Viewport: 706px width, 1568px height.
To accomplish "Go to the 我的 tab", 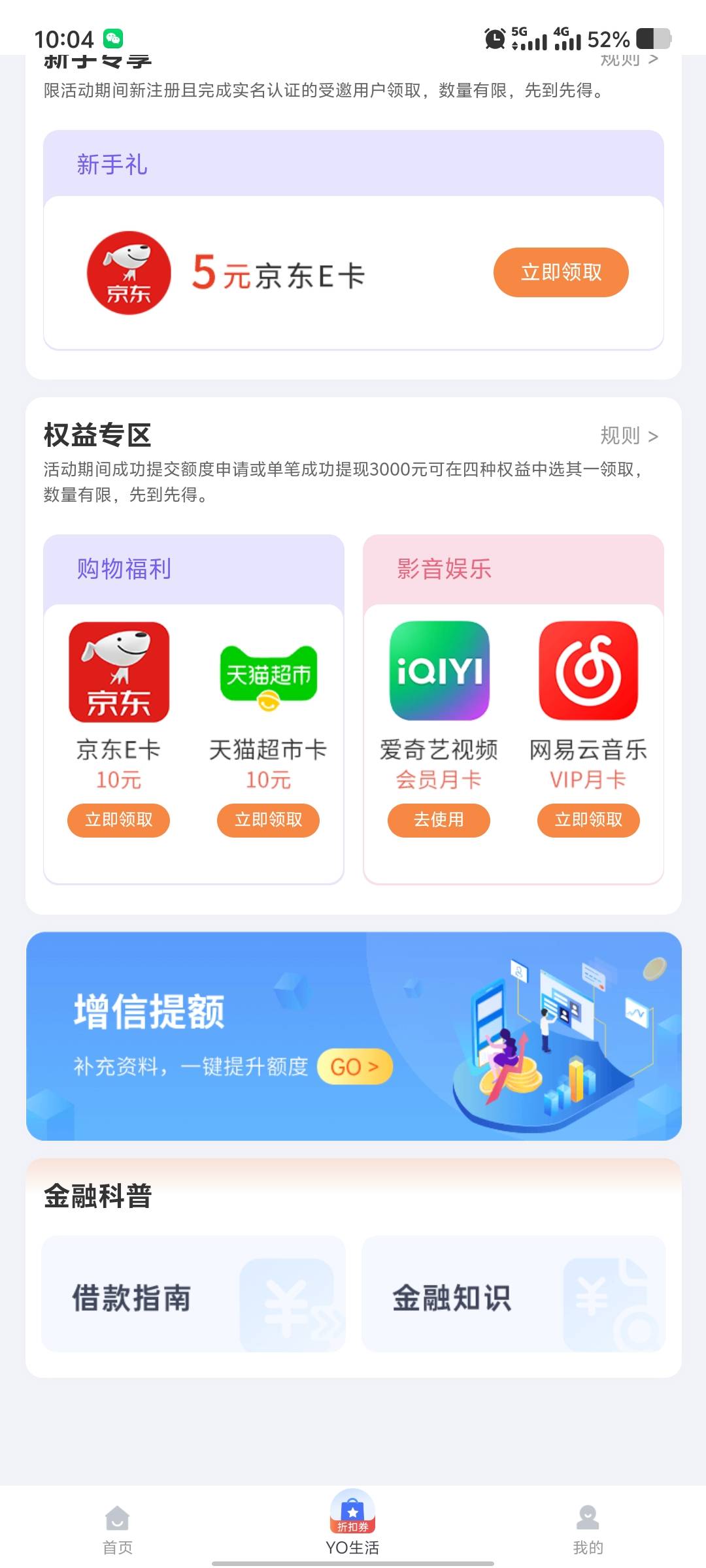I will 588,1529.
